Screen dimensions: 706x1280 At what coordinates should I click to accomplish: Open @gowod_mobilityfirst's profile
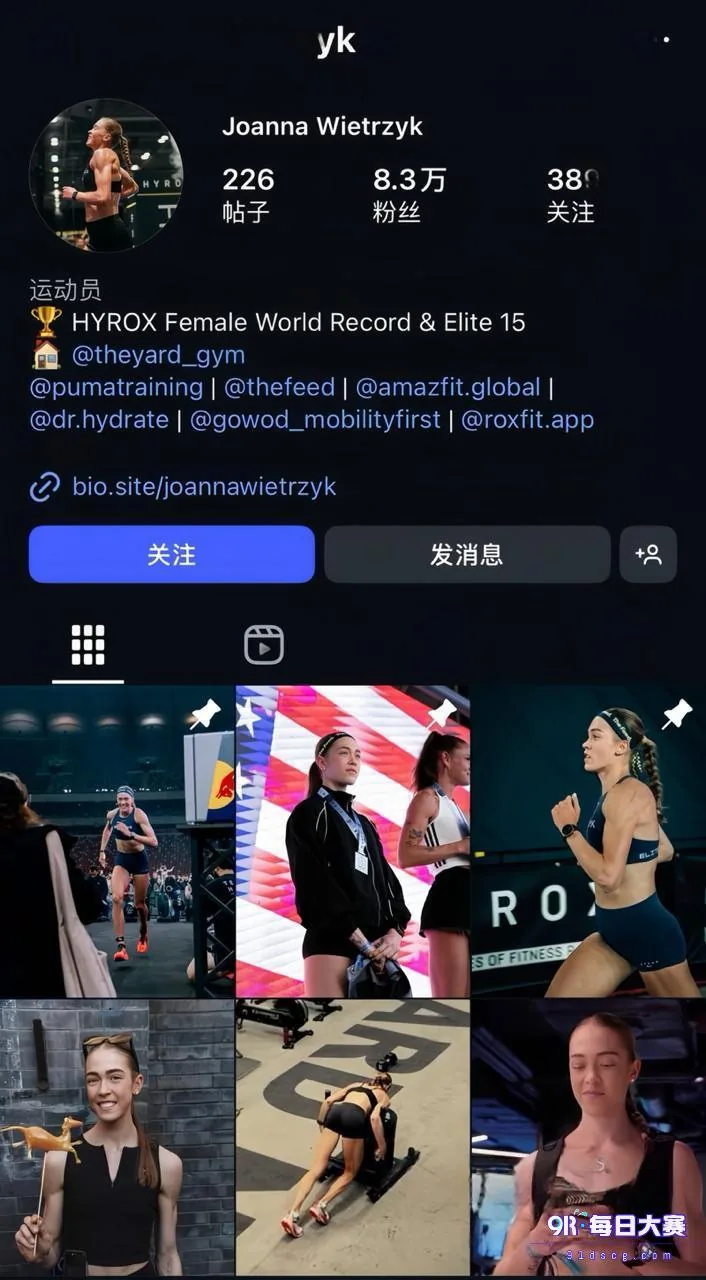(x=315, y=419)
